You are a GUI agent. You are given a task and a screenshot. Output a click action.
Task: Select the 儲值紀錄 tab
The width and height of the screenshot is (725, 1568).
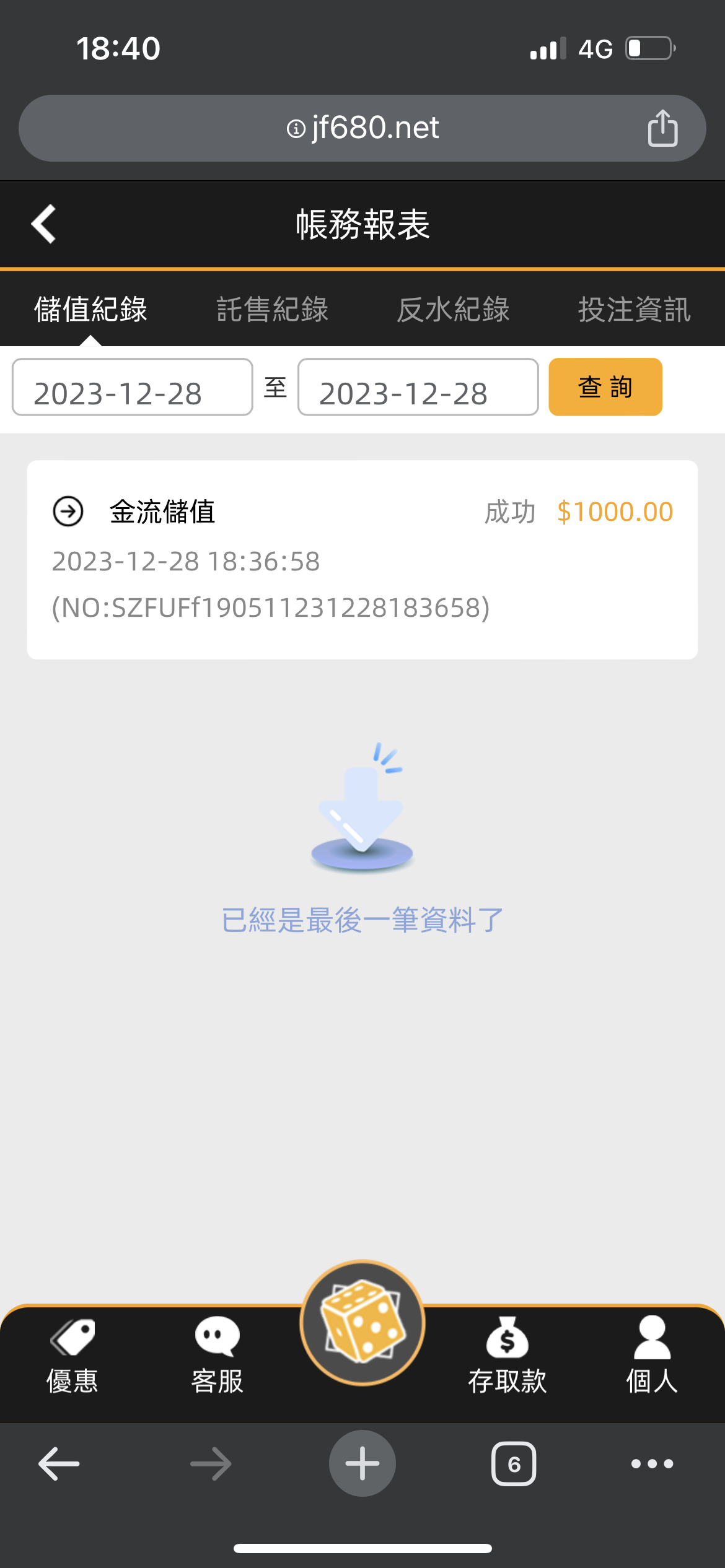(90, 309)
